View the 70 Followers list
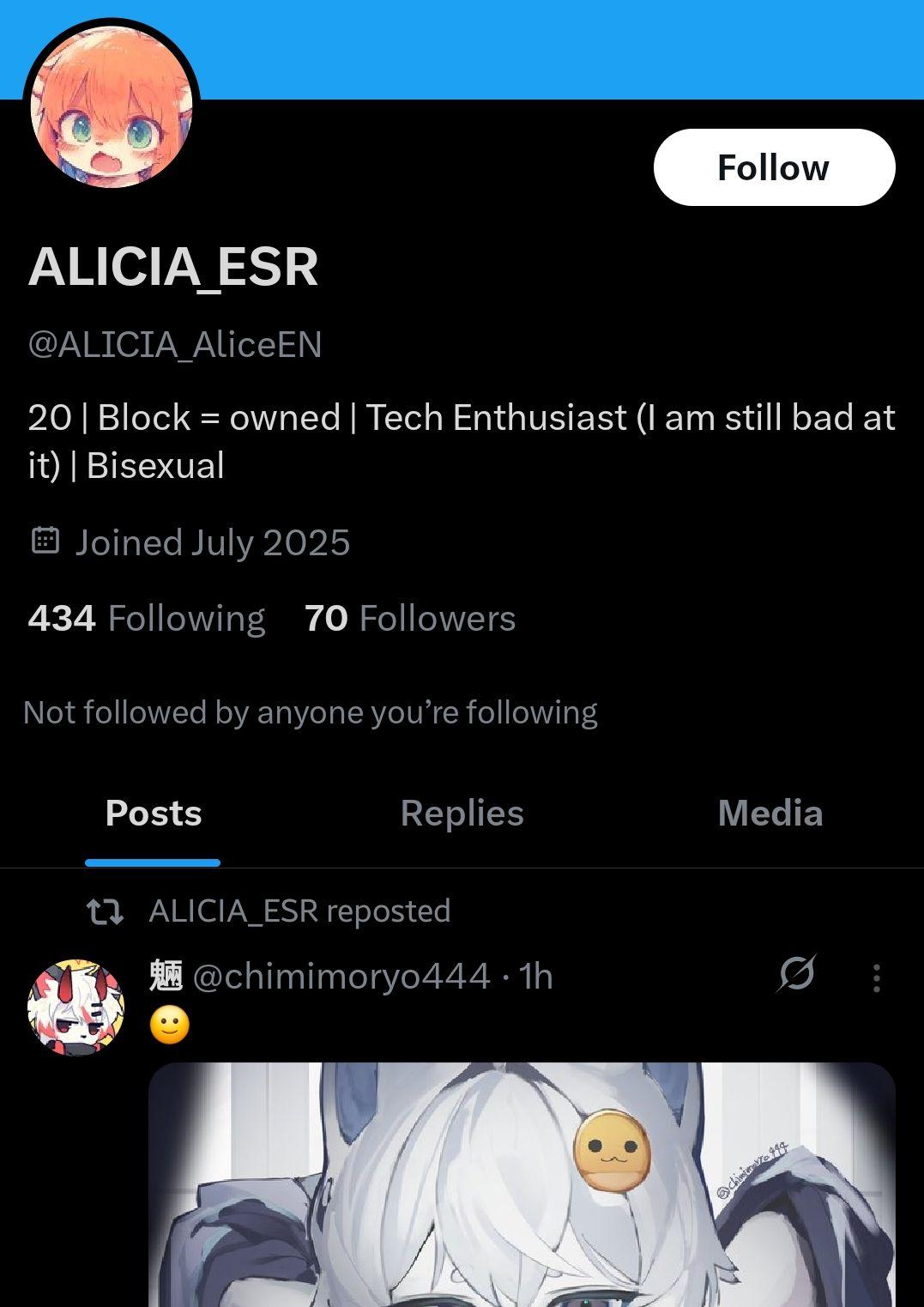The image size is (924, 1307). pyautogui.click(x=410, y=618)
